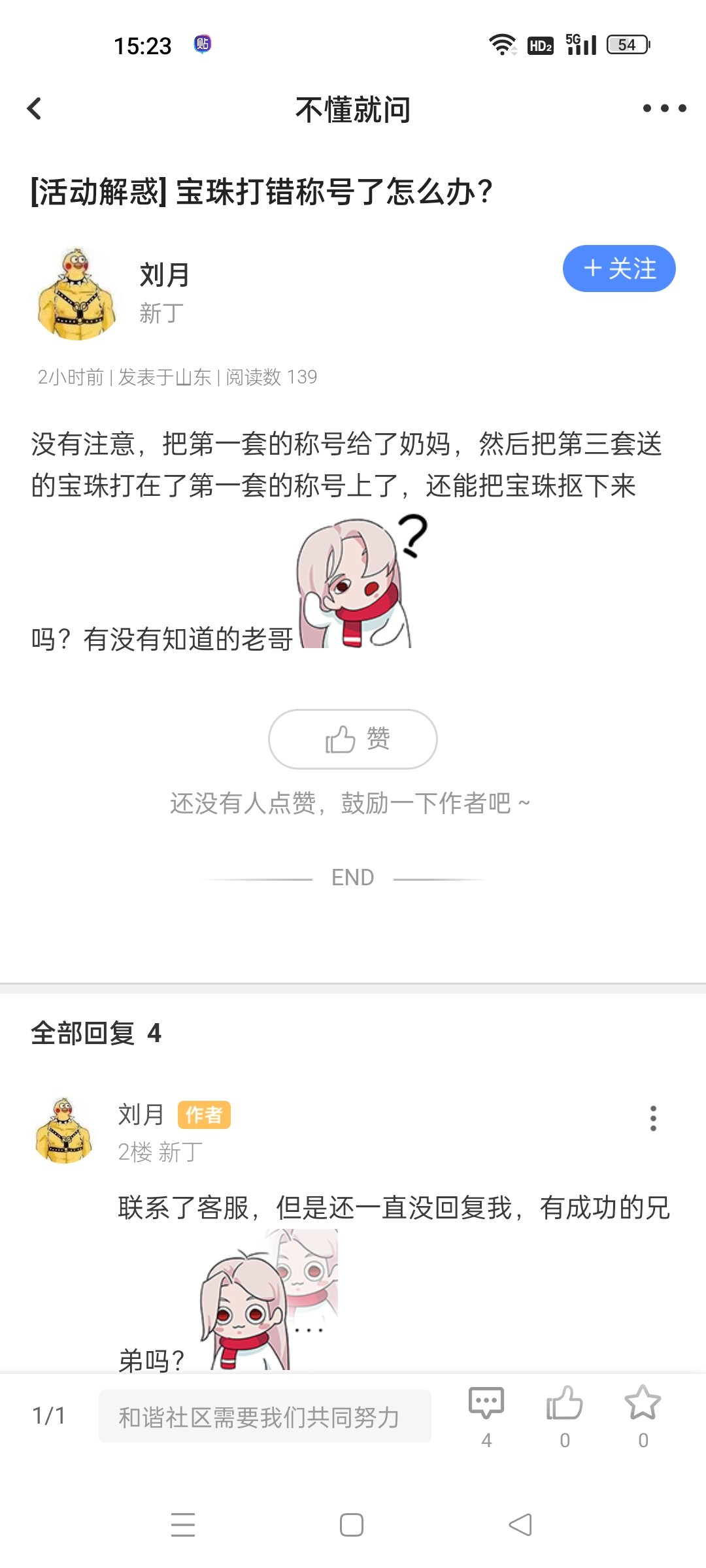Tap the system back triangle
This screenshot has width=706, height=1568.
click(520, 1525)
